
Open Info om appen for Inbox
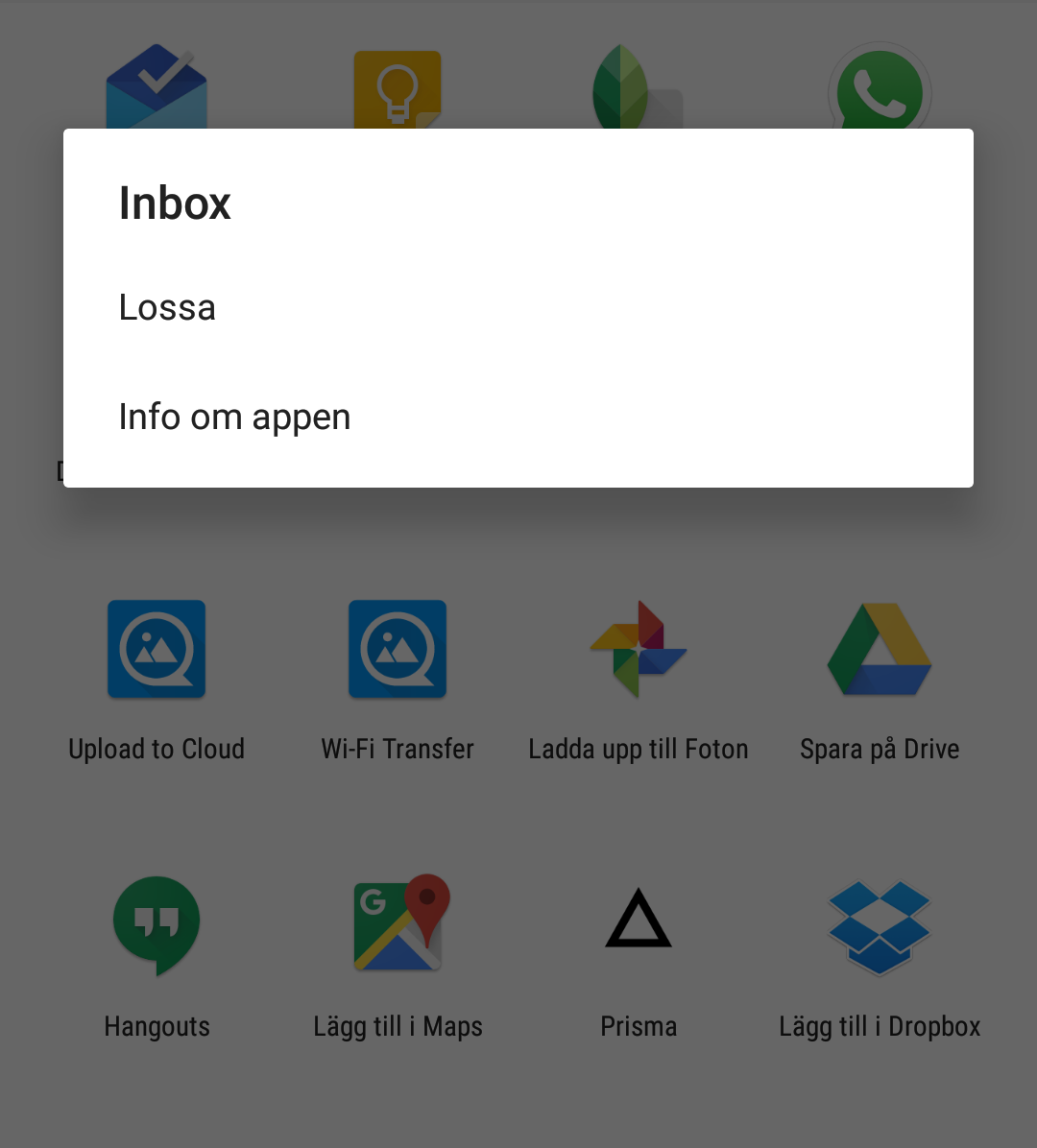(x=235, y=418)
